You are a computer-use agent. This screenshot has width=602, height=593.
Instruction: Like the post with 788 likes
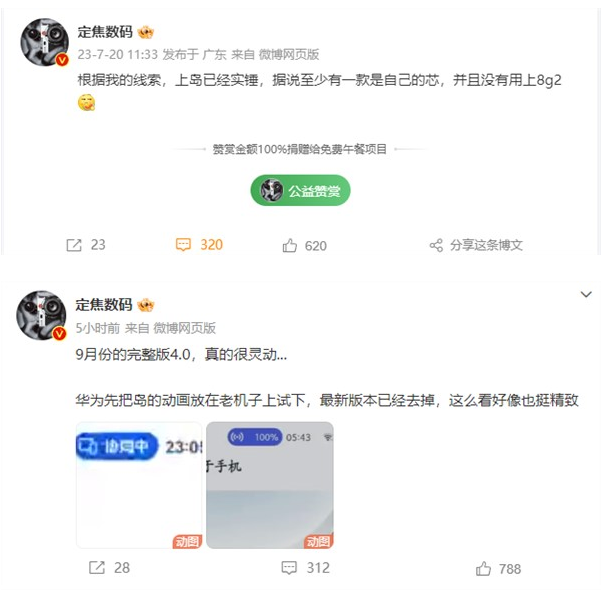(x=499, y=568)
